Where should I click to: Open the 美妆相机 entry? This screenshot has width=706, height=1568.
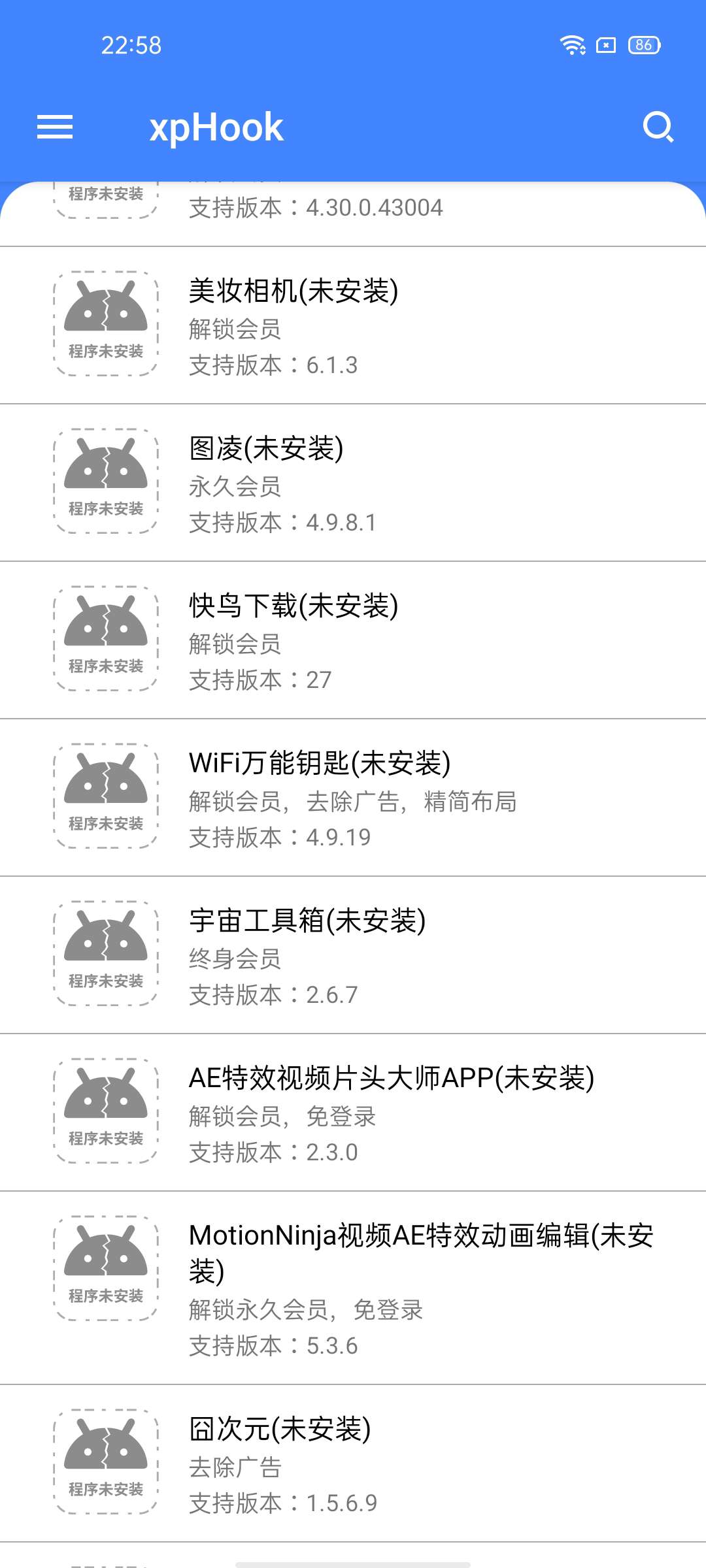[353, 325]
